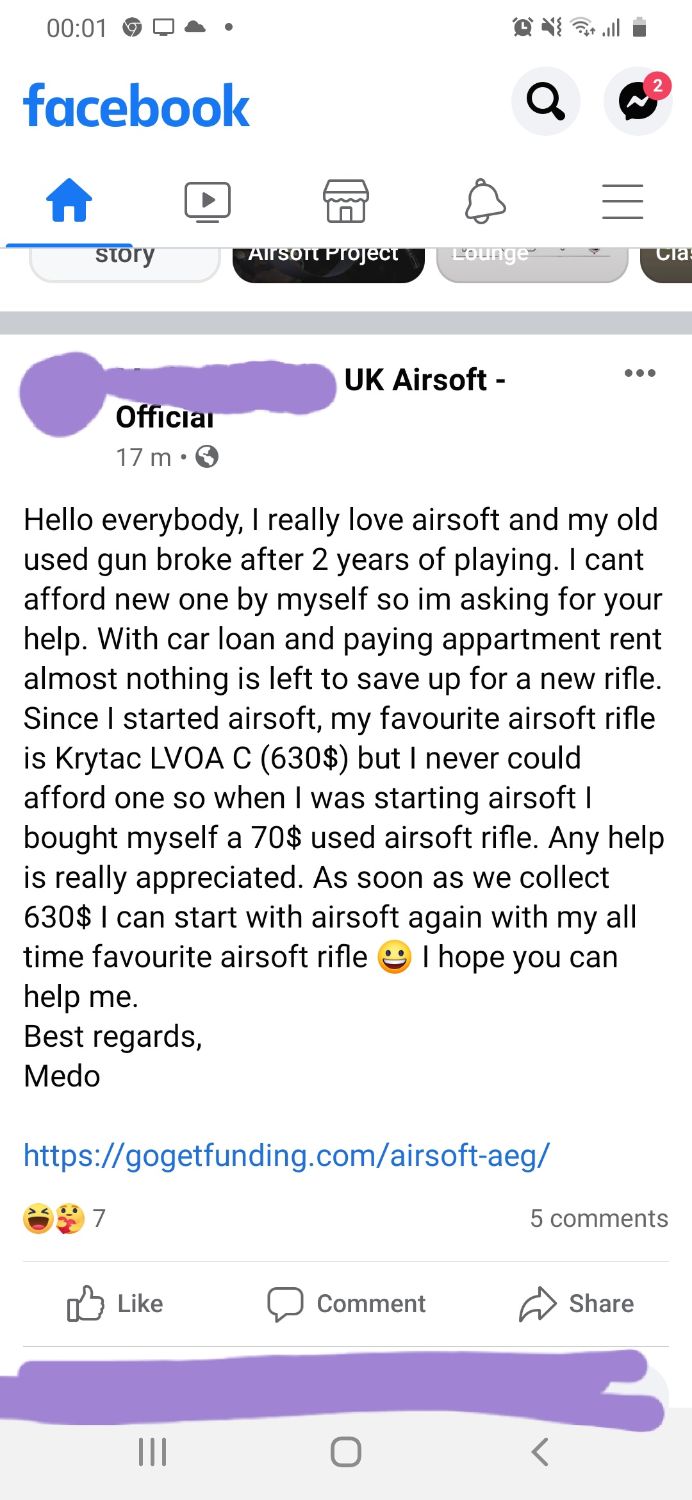
Task: Share the airsoft post
Action: 577,1304
